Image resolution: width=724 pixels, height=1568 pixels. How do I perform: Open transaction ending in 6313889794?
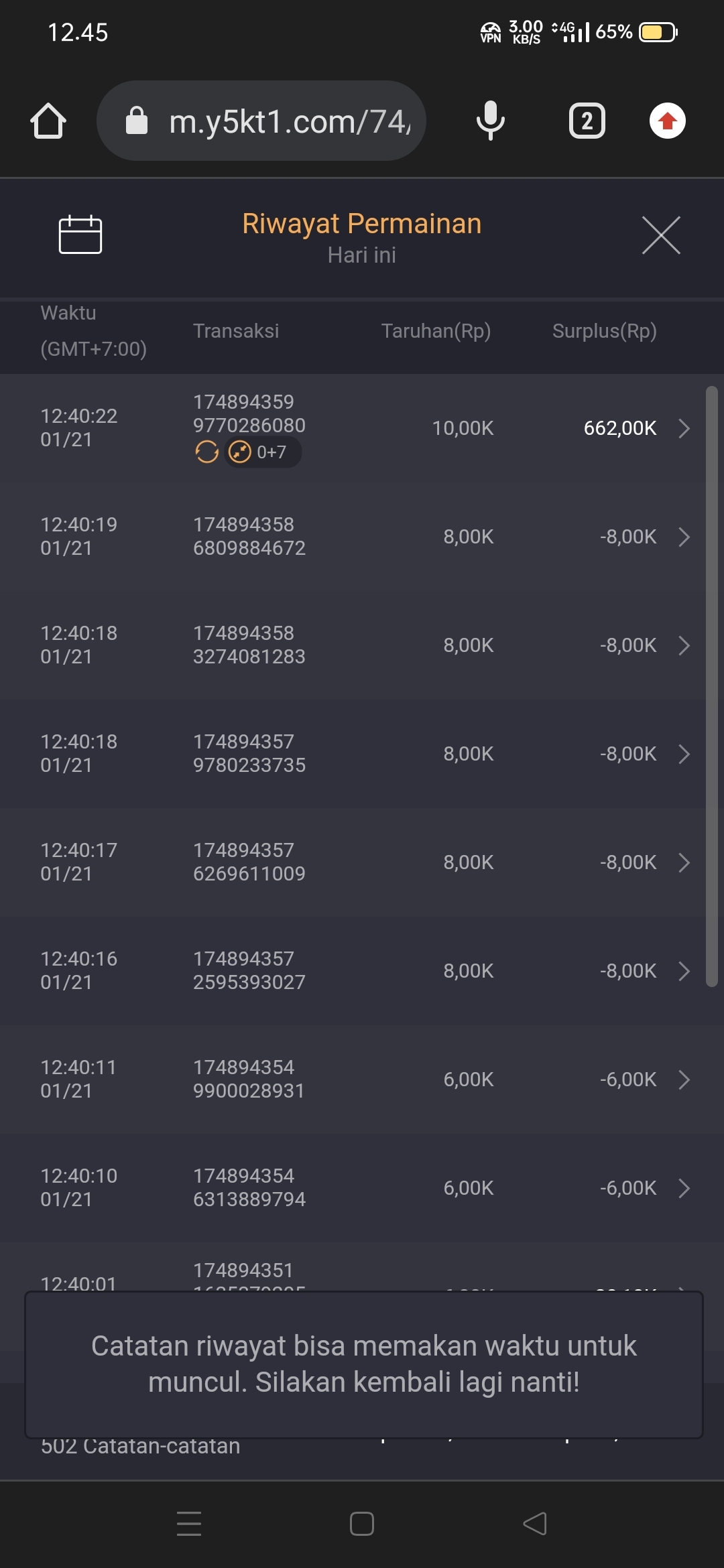683,1188
